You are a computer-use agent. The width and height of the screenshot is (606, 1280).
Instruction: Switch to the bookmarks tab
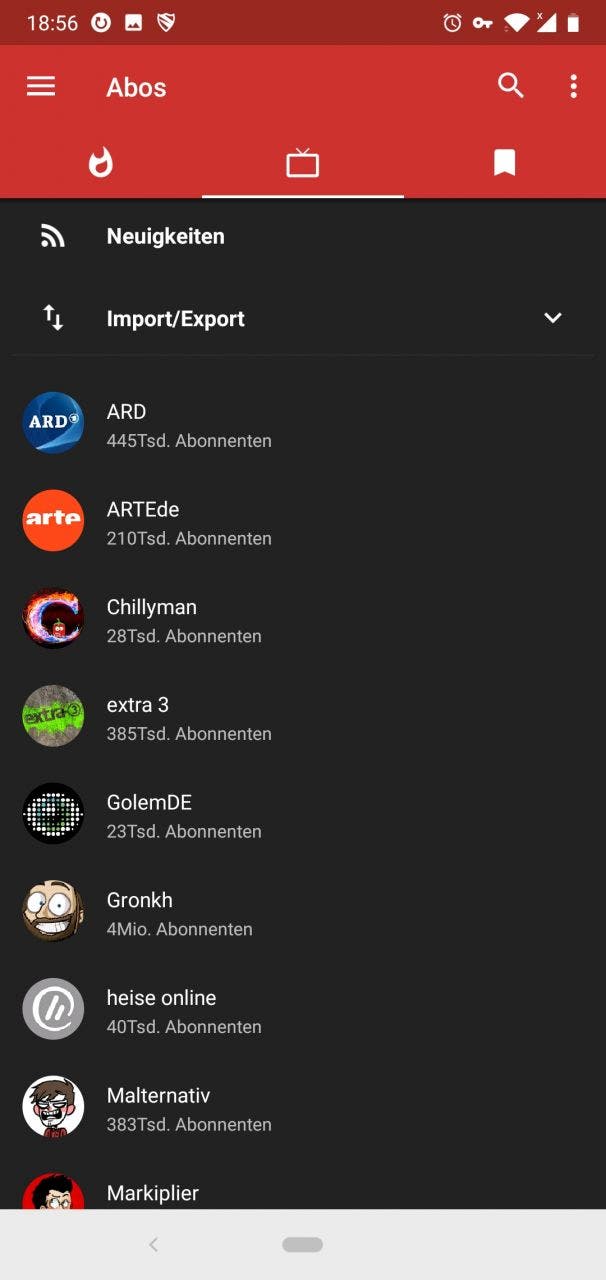coord(505,162)
